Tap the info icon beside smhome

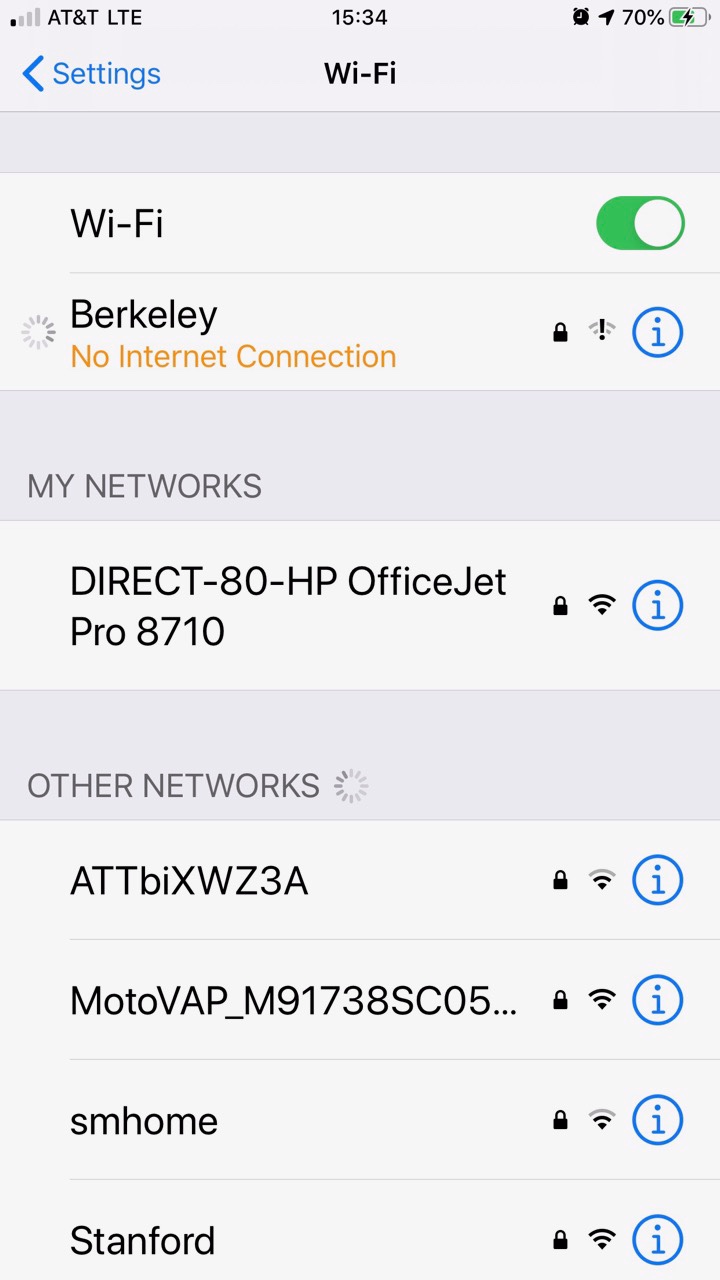(x=657, y=1121)
